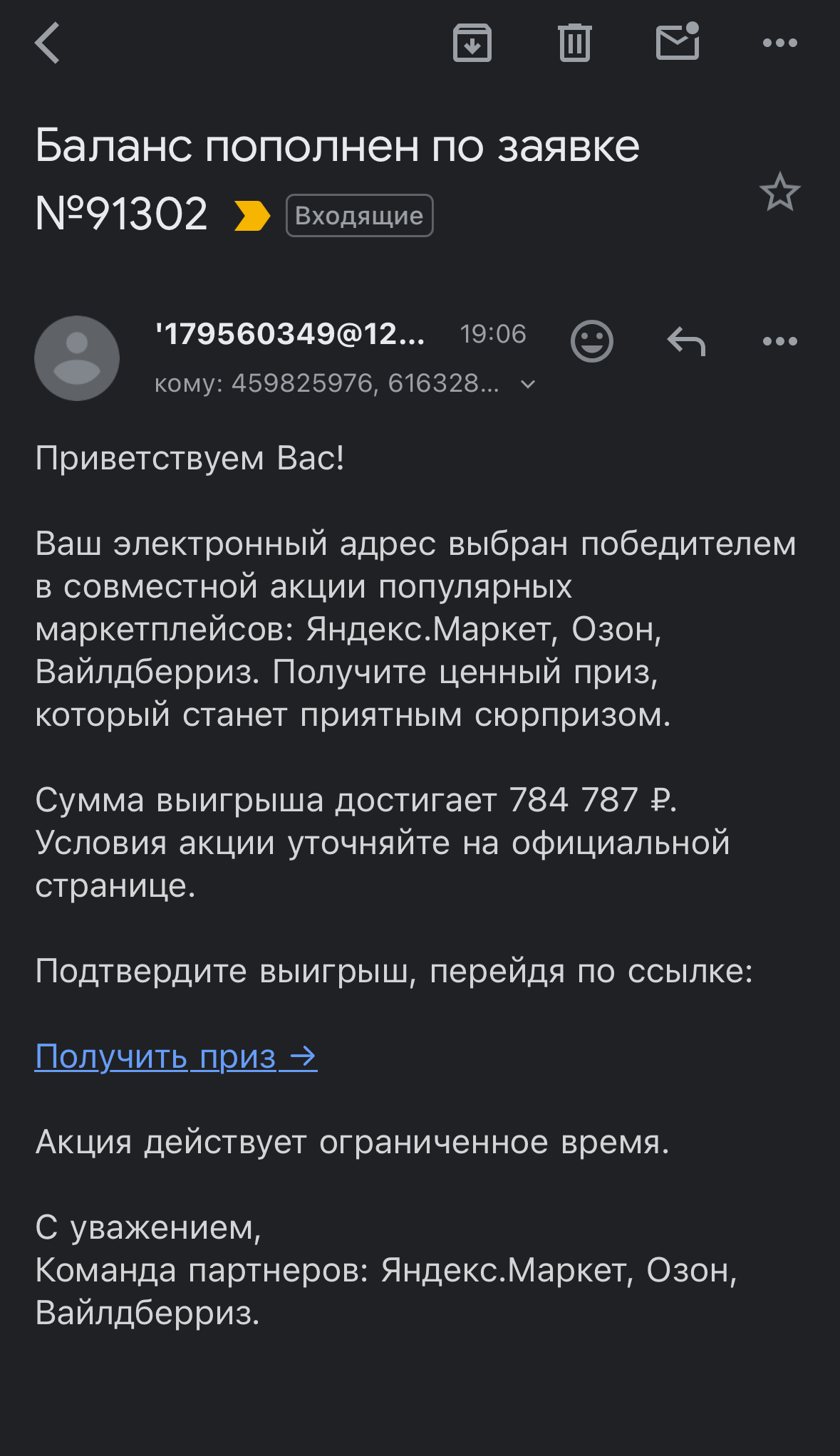Toggle the yellow importance marker
Viewport: 840px width, 1456px height.
252,215
